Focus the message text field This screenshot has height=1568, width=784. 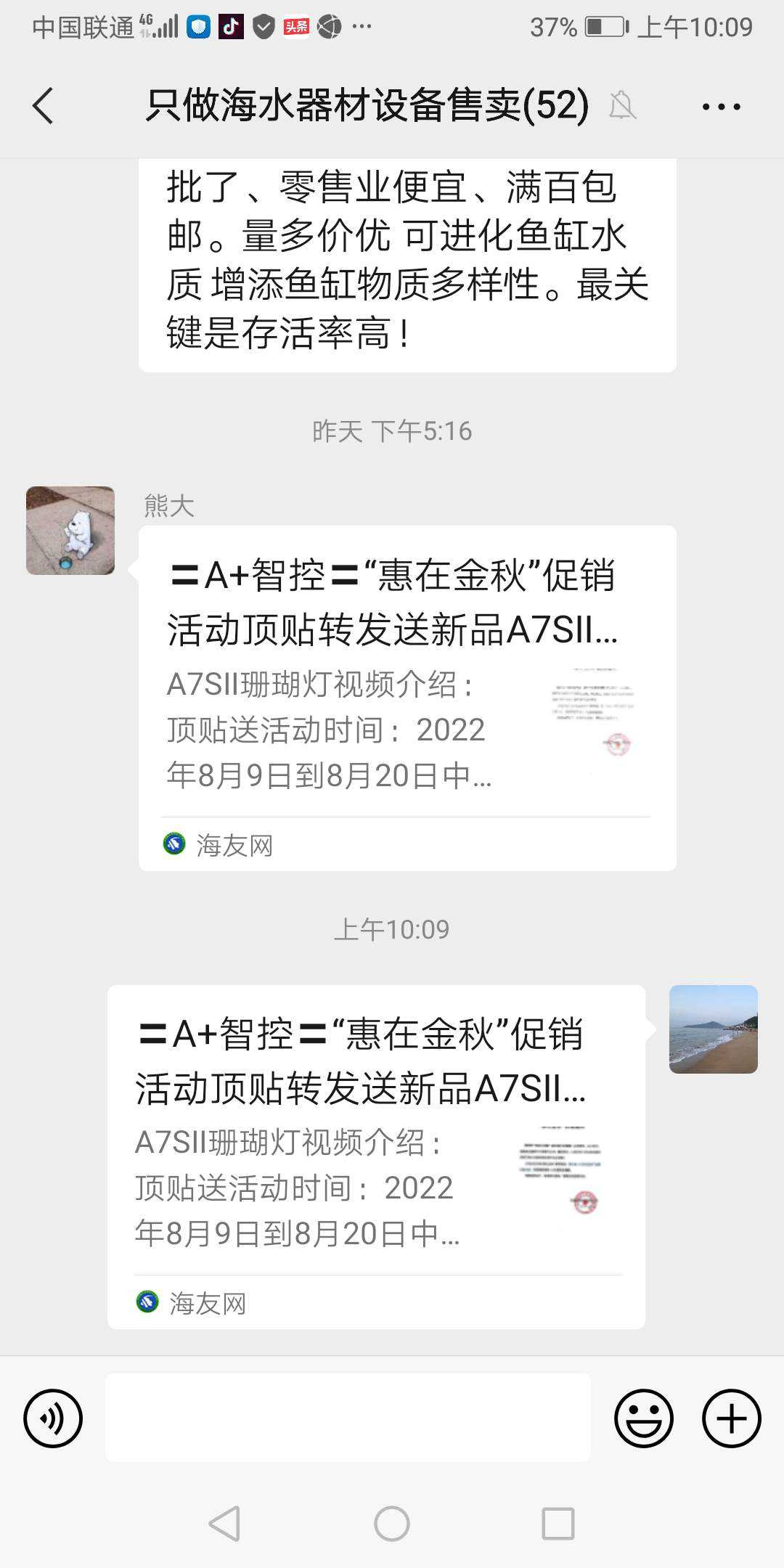coord(348,1418)
